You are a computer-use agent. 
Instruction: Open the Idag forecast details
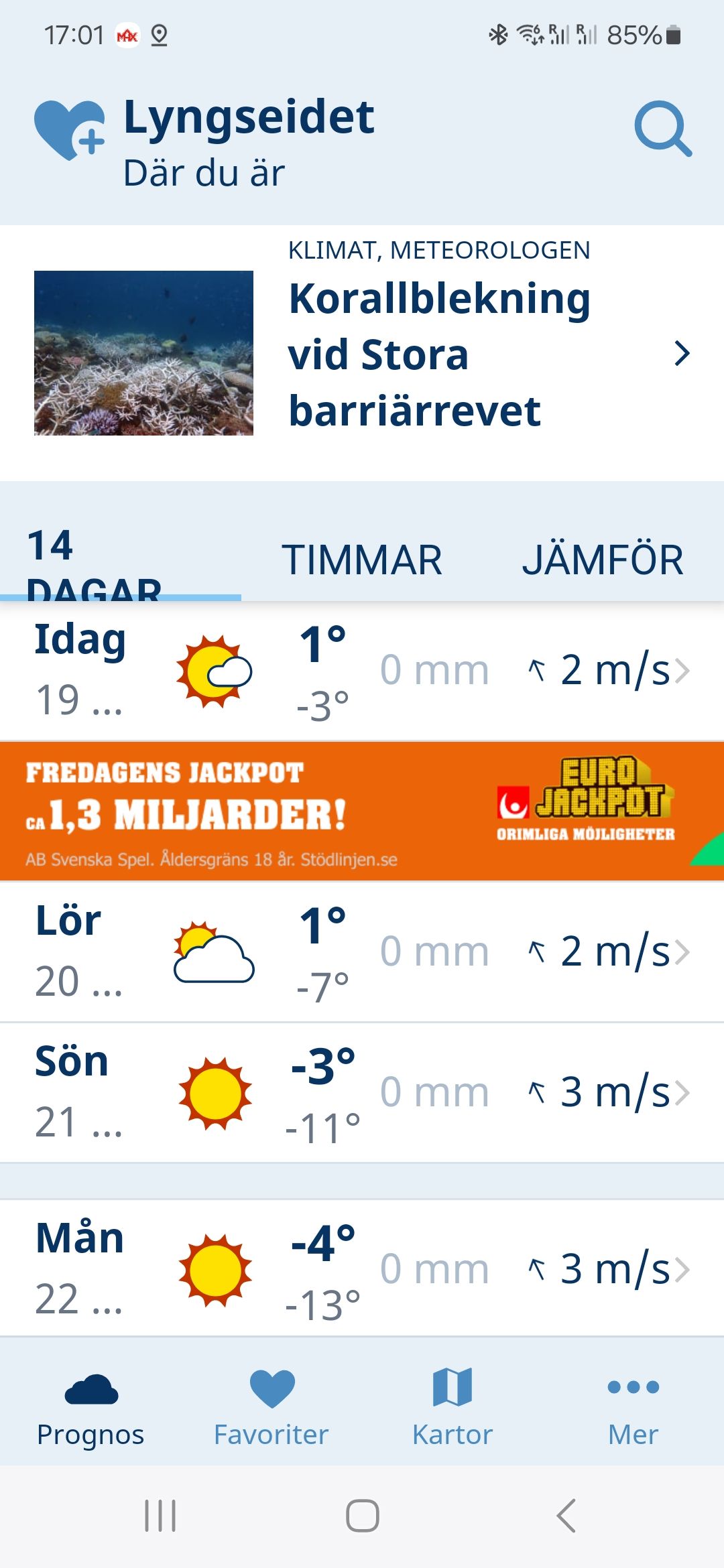click(362, 671)
